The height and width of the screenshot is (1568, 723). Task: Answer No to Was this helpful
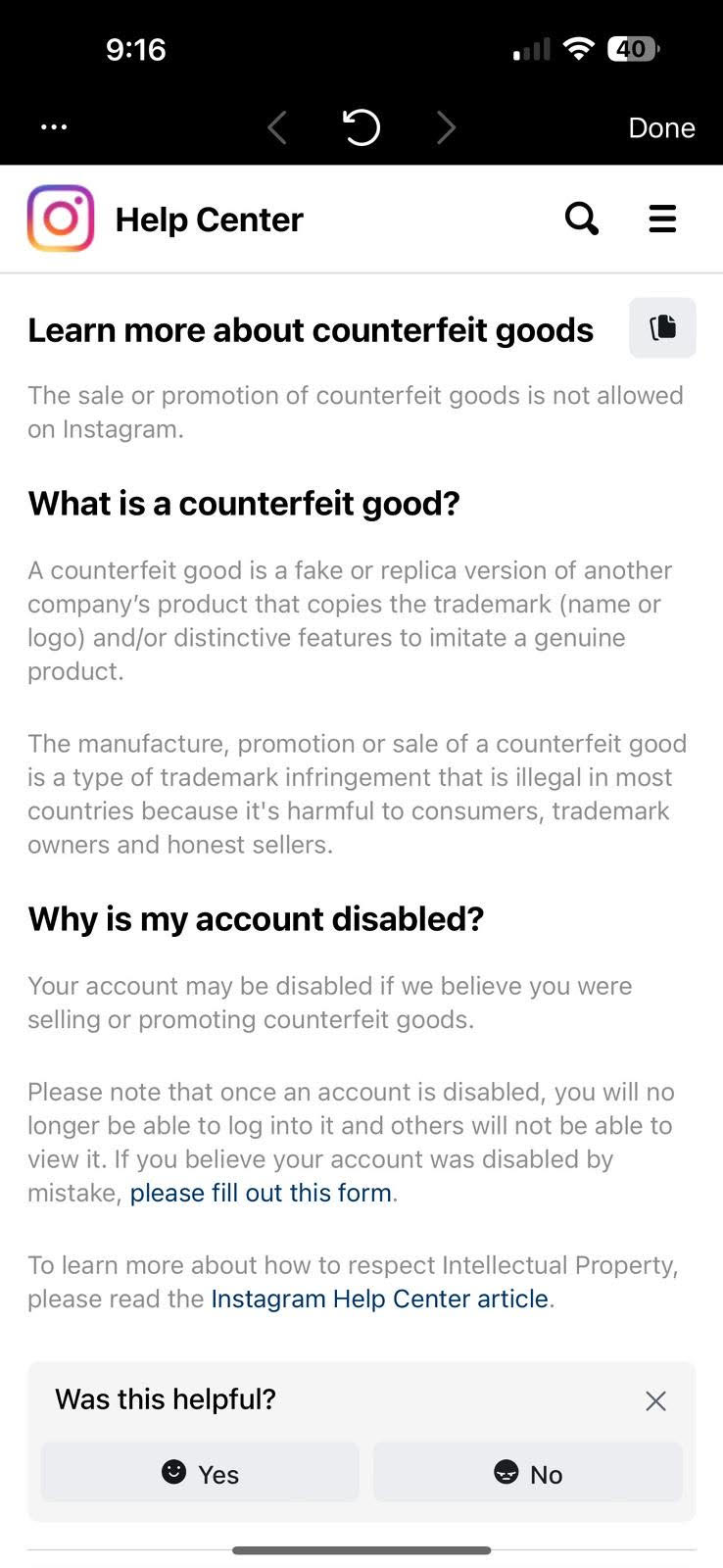tap(528, 1473)
